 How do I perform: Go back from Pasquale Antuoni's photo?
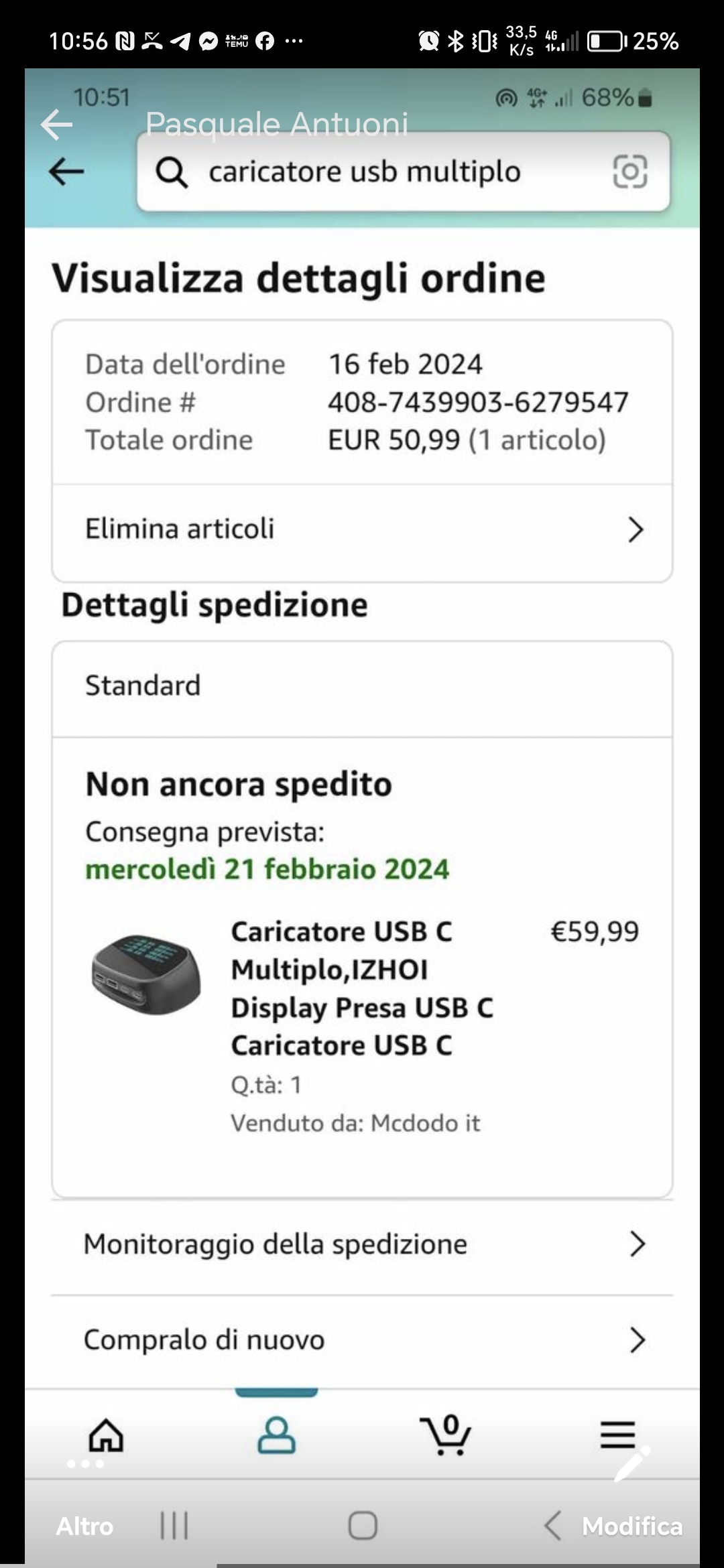tap(57, 125)
